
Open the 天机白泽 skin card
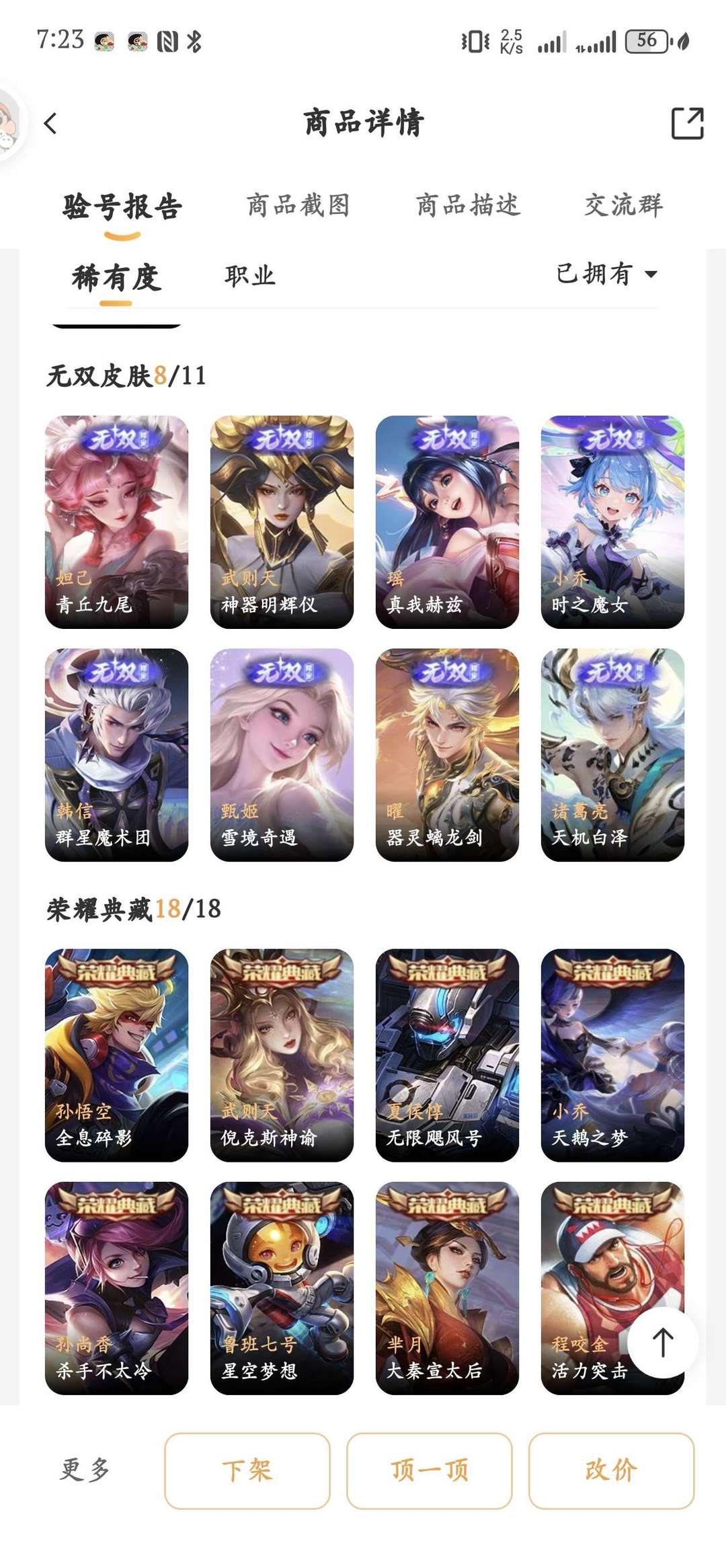pos(612,755)
